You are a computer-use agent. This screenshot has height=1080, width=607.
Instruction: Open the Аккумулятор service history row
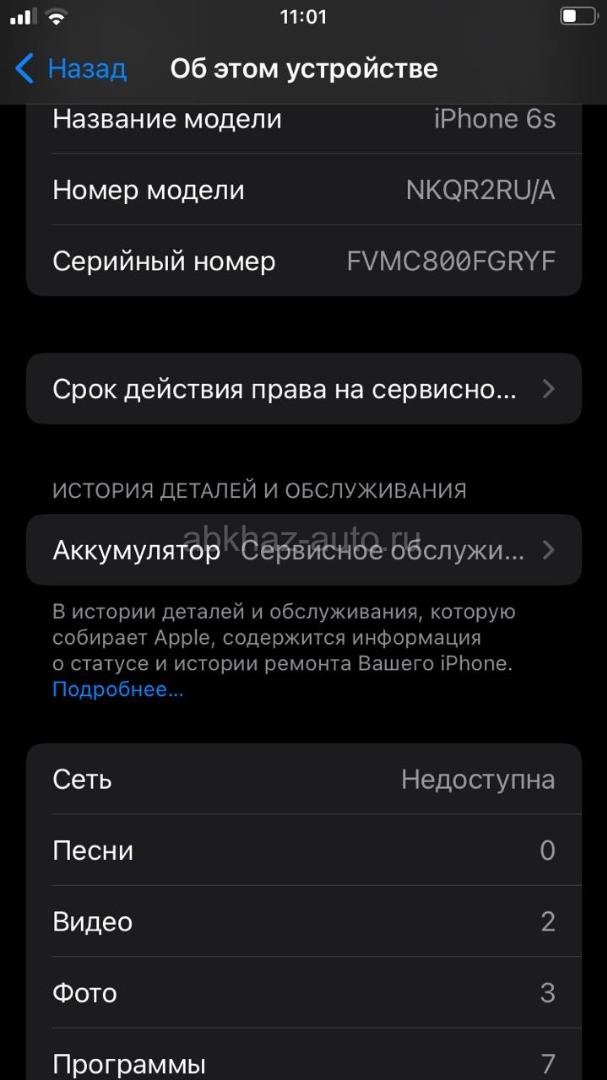pyautogui.click(x=304, y=550)
